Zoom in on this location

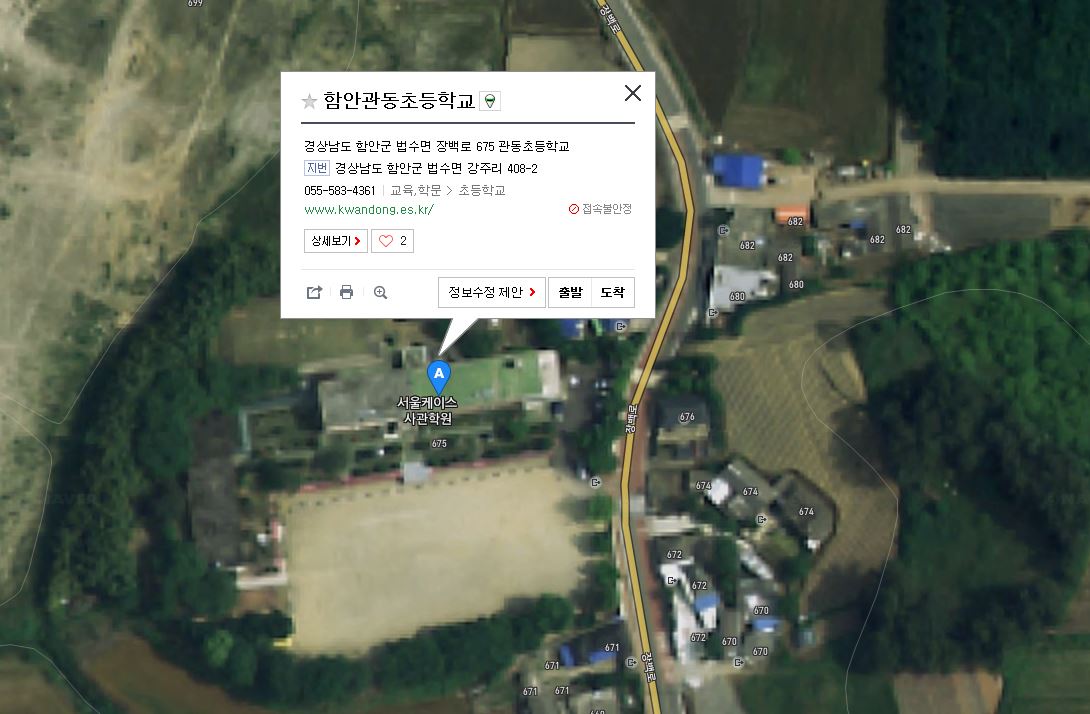click(x=380, y=292)
